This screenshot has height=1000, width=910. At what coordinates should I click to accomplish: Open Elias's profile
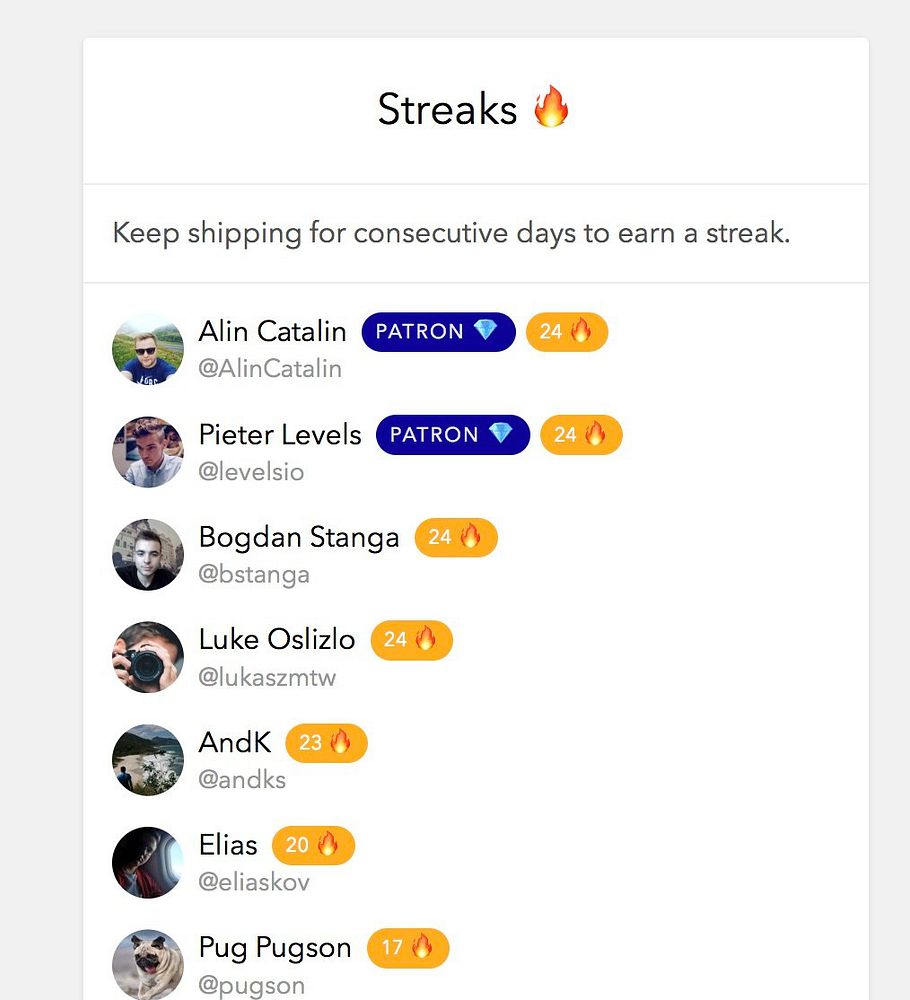pyautogui.click(x=228, y=846)
